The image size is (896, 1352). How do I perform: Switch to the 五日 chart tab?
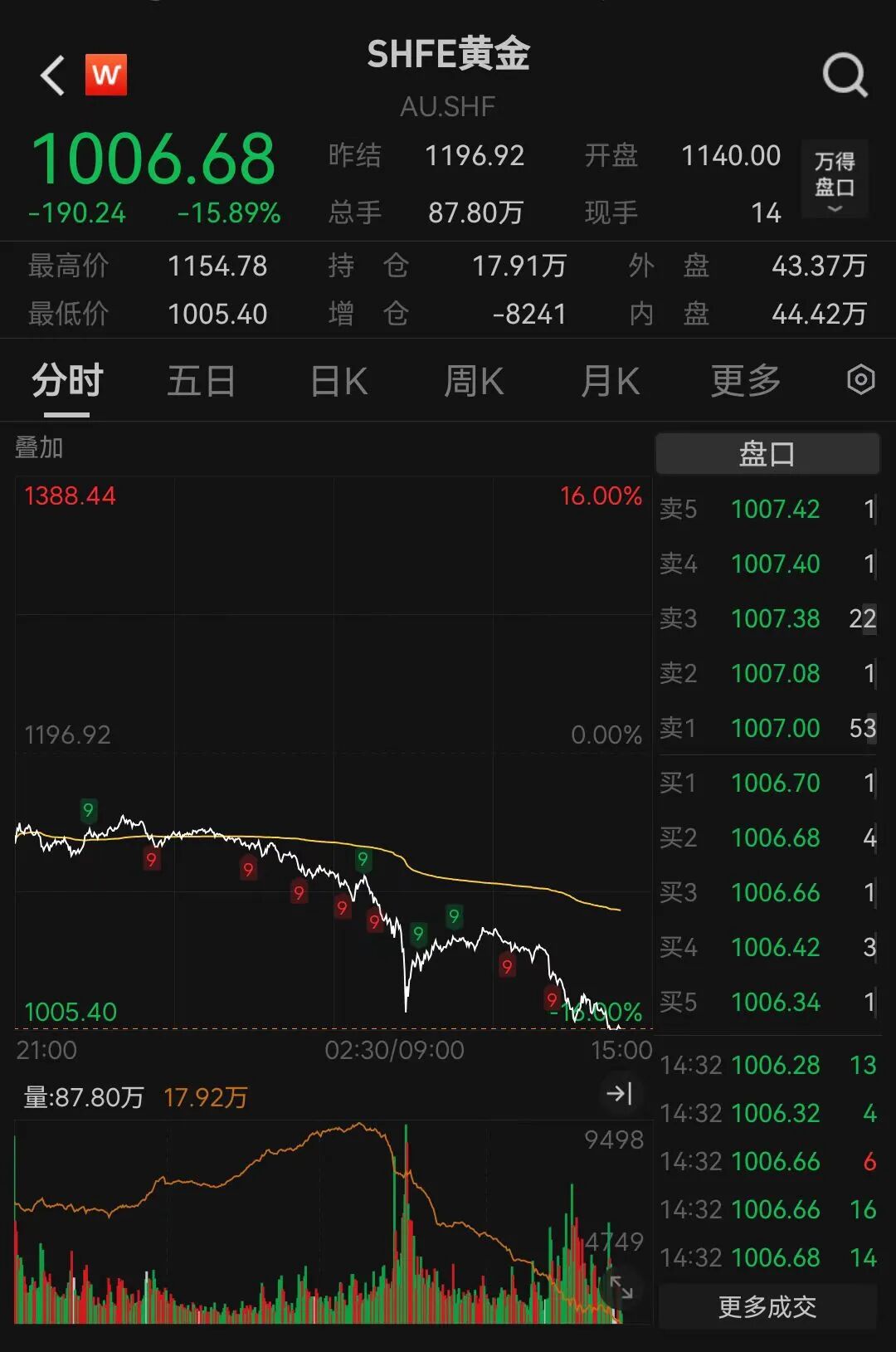(201, 382)
